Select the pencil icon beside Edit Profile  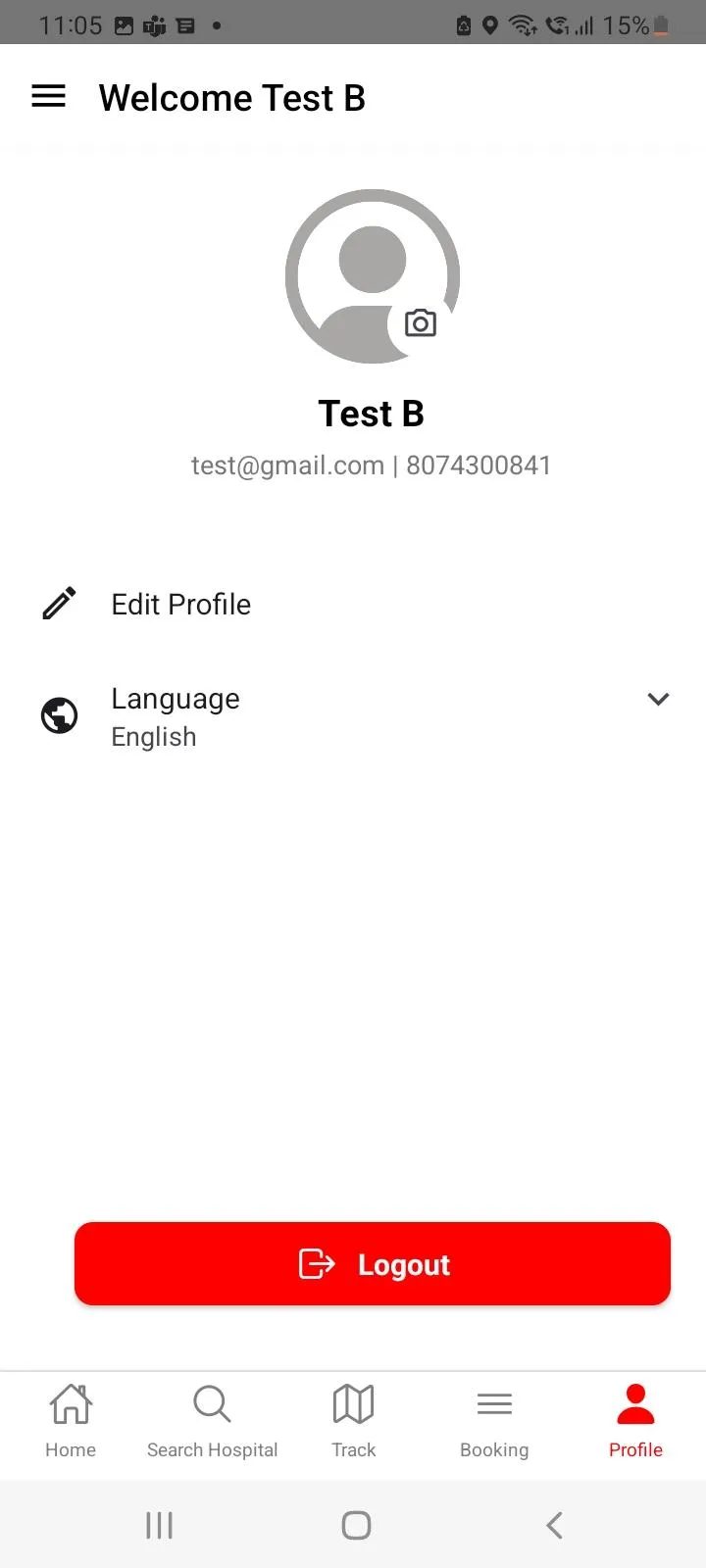[x=59, y=603]
